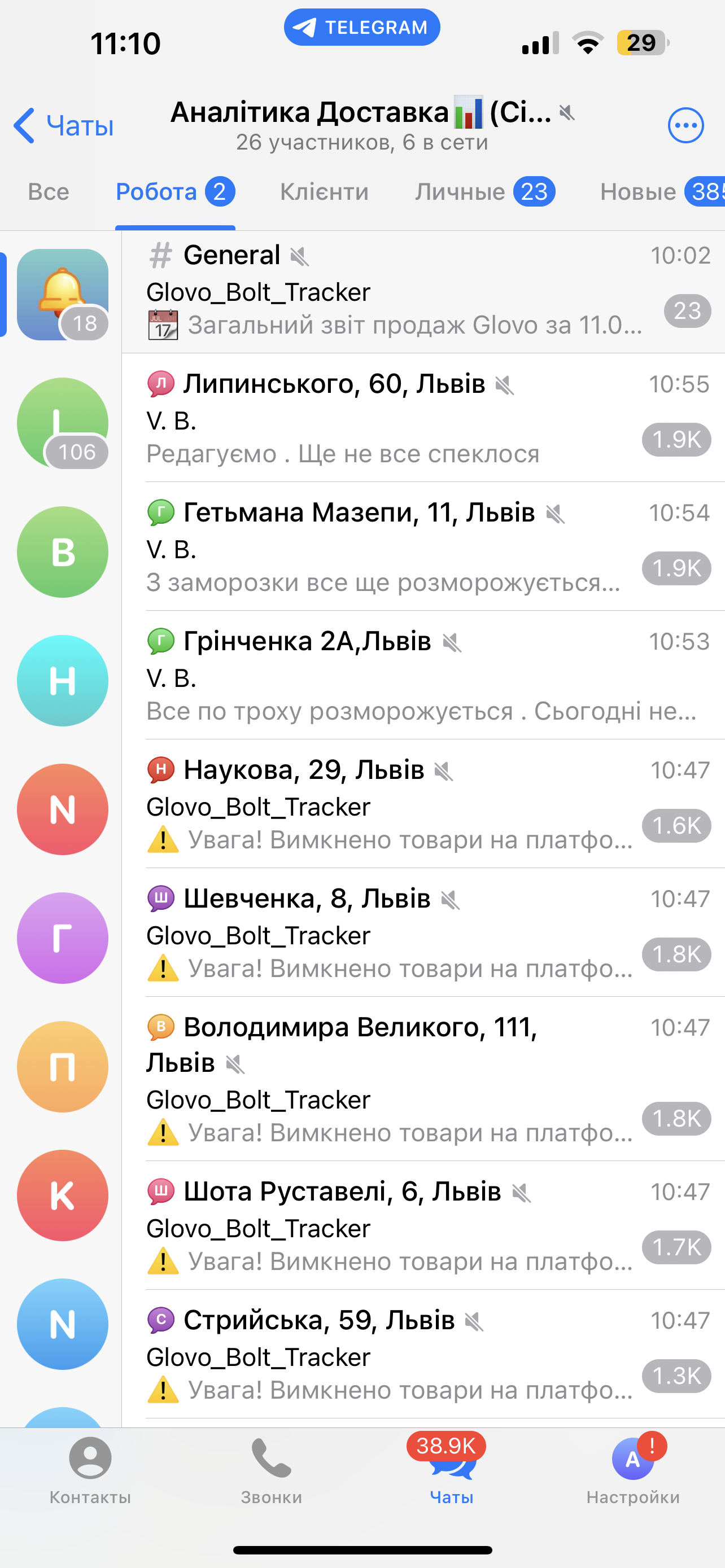Viewport: 725px width, 1568px height.
Task: Open Гетьмана Мазепи, 11, Львів topic
Action: point(423,546)
